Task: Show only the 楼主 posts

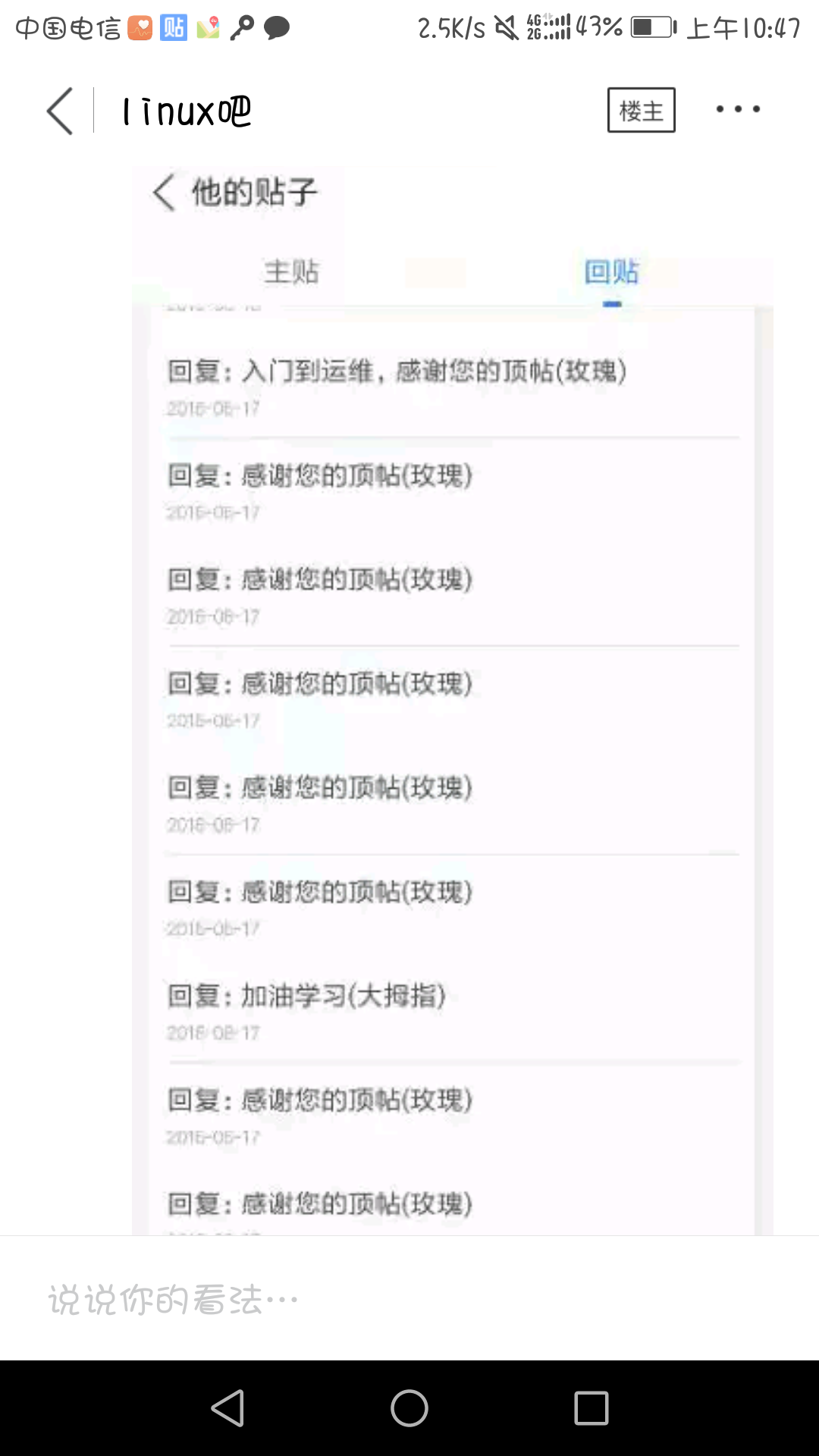Action: [x=641, y=111]
